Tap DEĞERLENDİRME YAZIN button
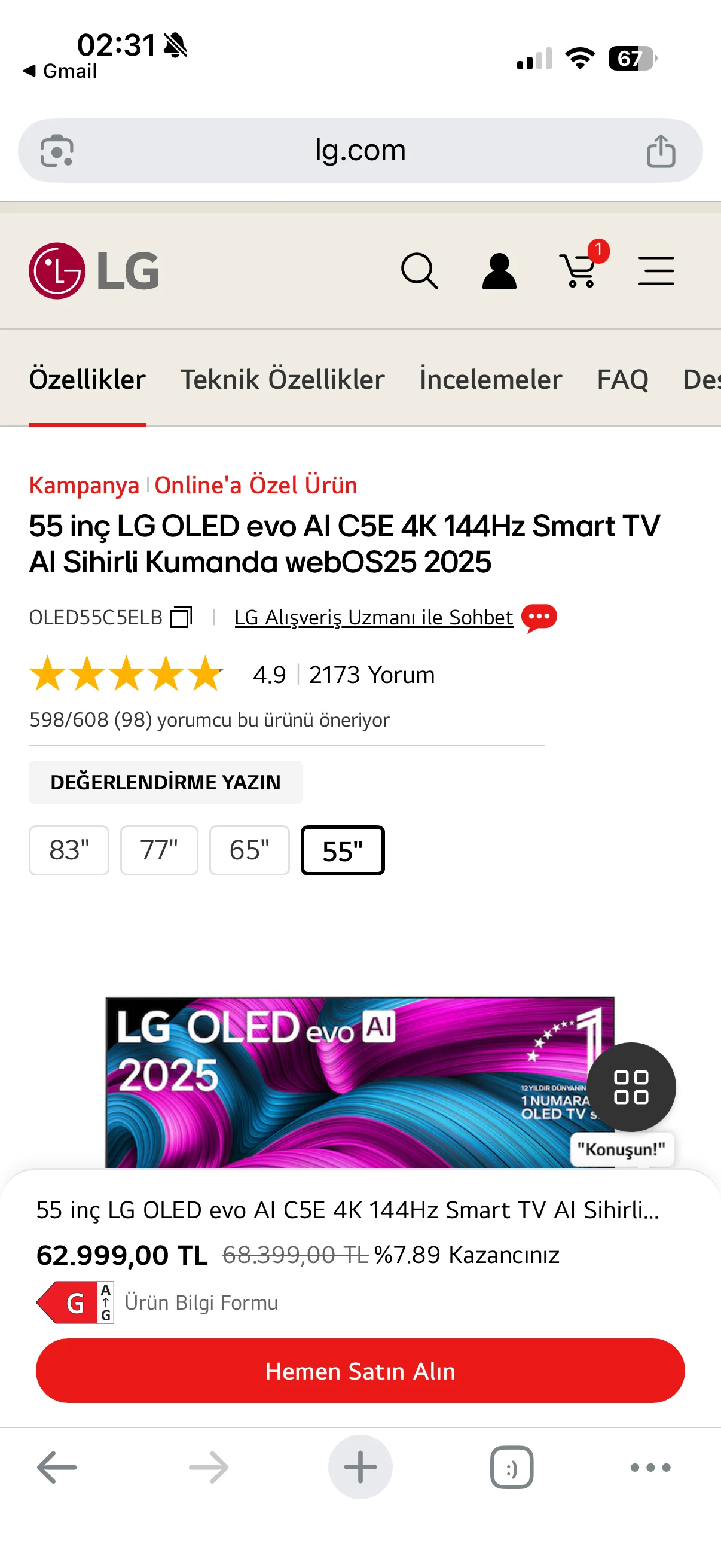 point(166,782)
